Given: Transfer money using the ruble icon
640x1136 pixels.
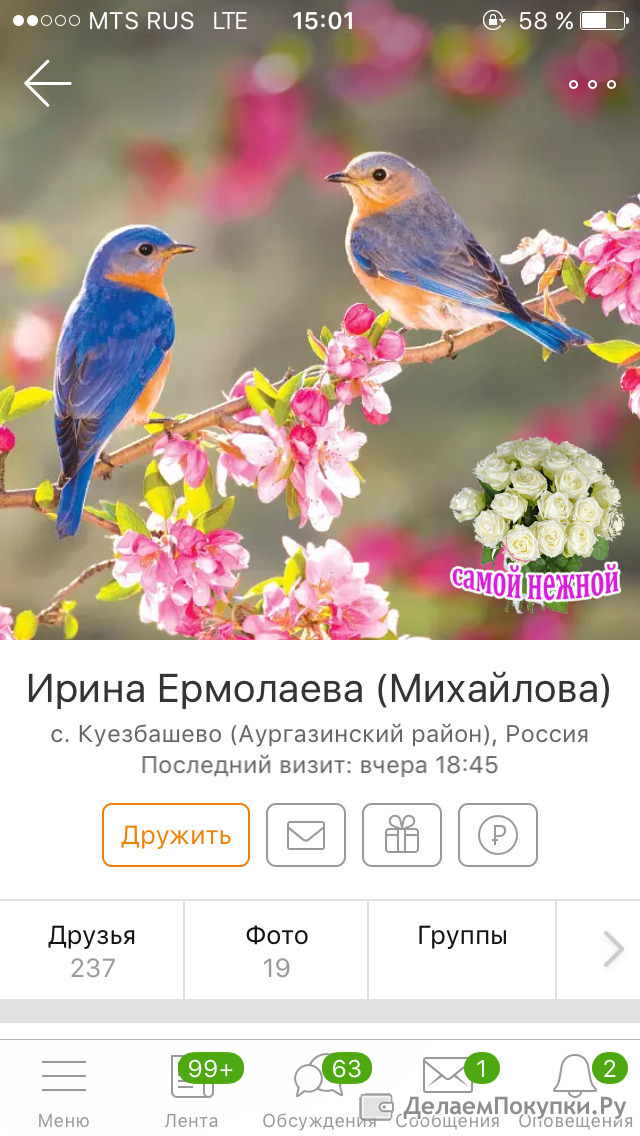Looking at the screenshot, I should click(x=498, y=835).
